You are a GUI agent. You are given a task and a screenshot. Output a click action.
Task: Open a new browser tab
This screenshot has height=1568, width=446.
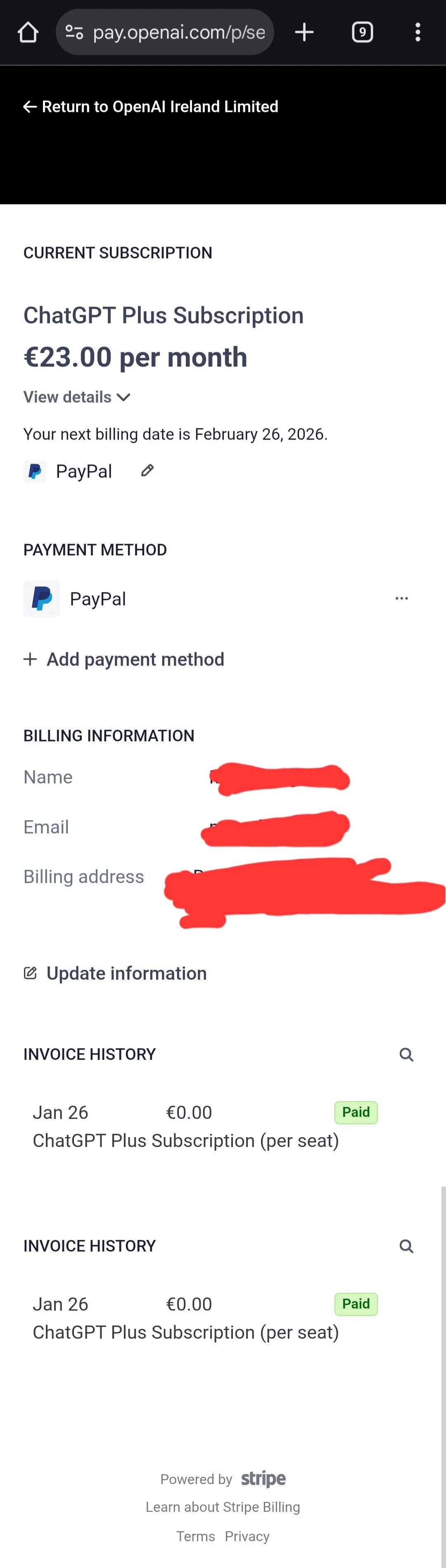[304, 32]
